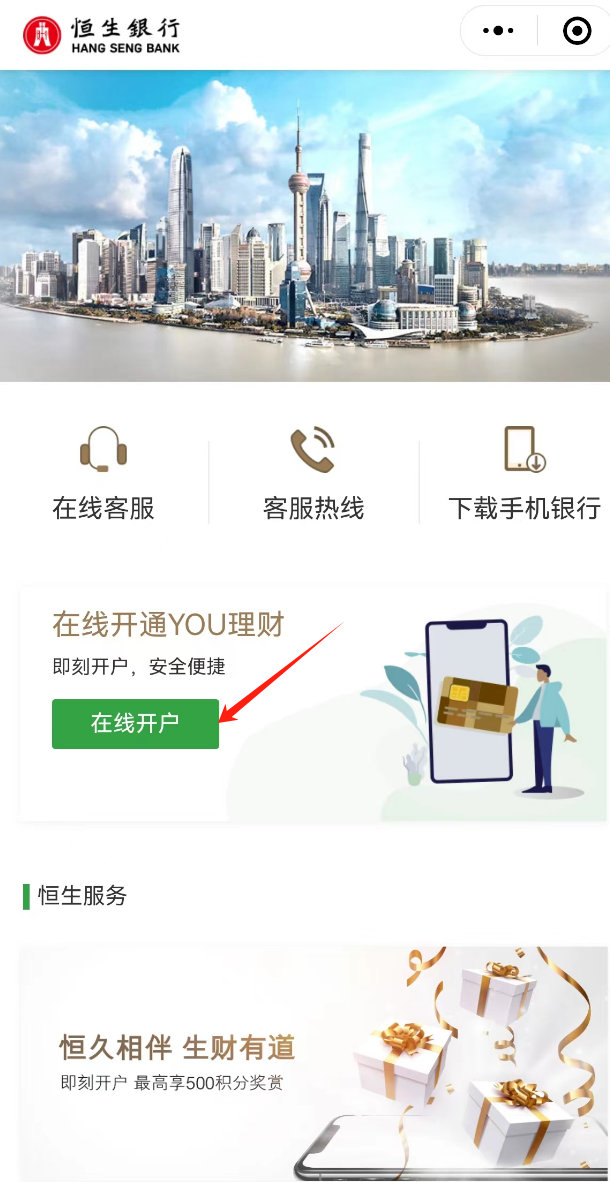Call the 客服热线 service hotline
The width and height of the screenshot is (610, 1182).
coord(312,475)
